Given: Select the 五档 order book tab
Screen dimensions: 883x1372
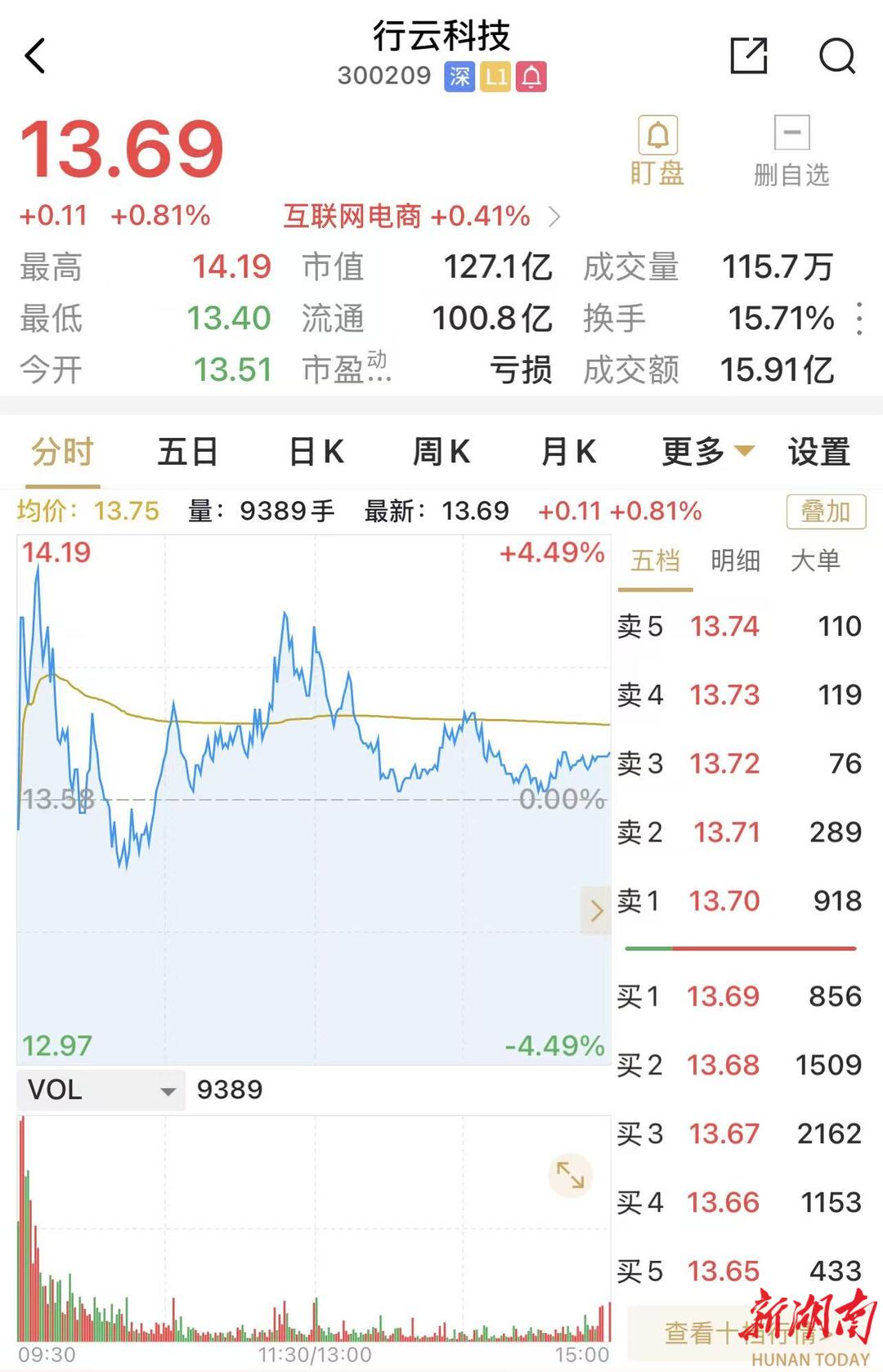Looking at the screenshot, I should tap(656, 561).
